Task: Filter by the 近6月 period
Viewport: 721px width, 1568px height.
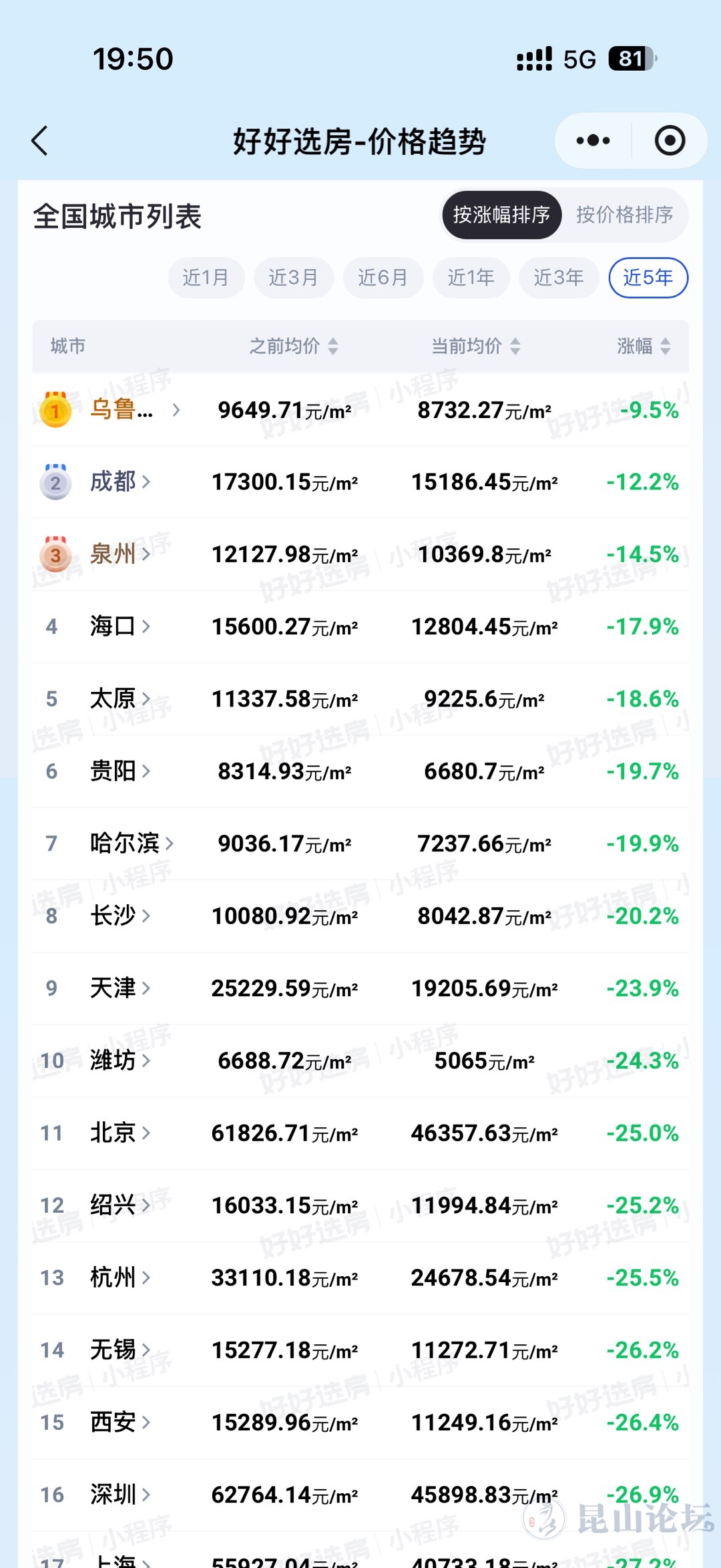Action: pos(383,278)
